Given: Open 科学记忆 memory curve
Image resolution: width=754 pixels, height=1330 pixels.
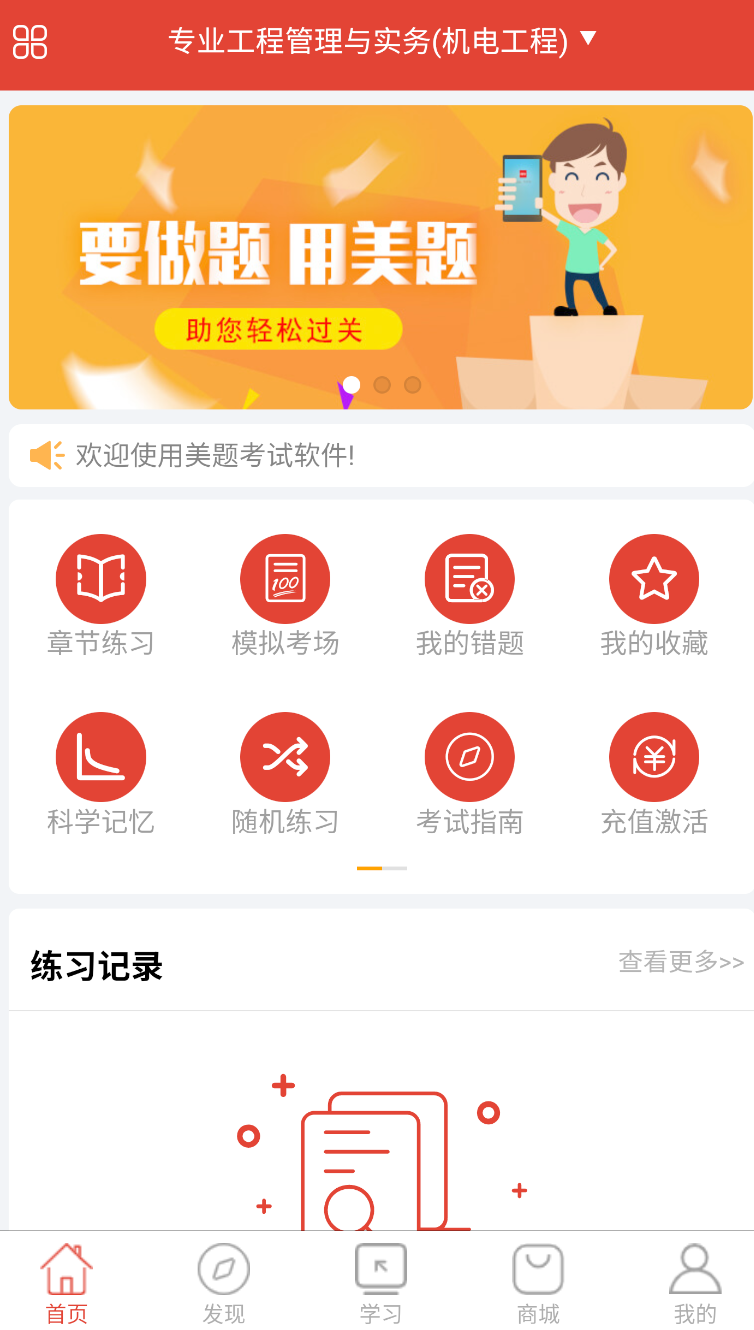Looking at the screenshot, I should pyautogui.click(x=101, y=775).
